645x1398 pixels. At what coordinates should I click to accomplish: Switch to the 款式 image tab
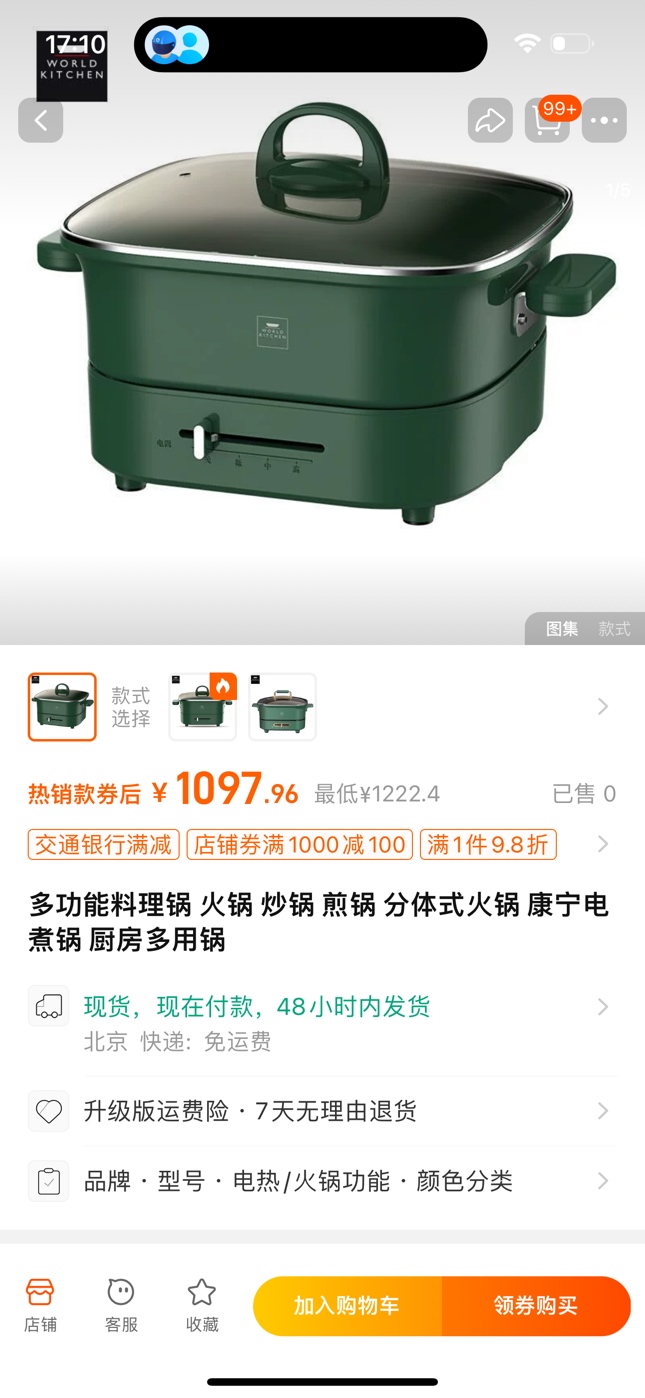(614, 629)
